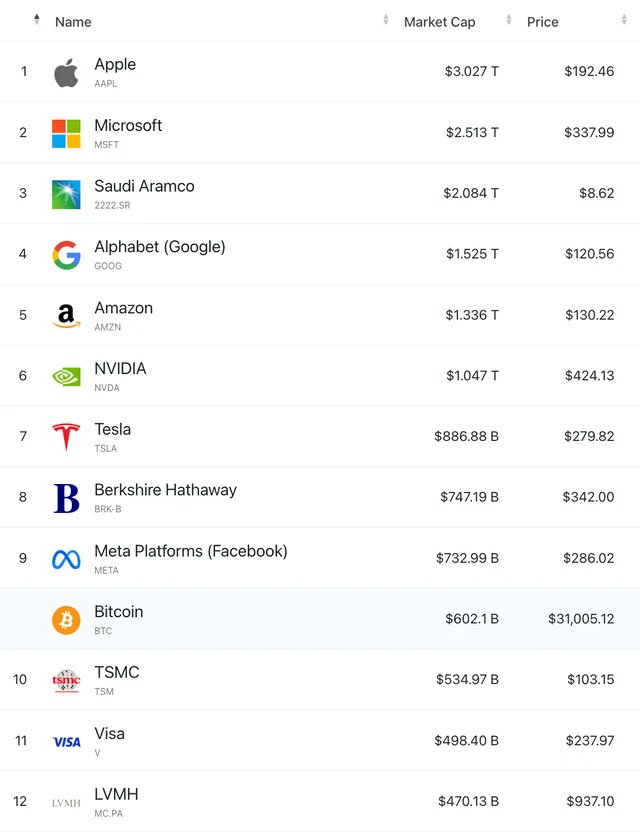Select the Amazon row
The height and width of the screenshot is (832, 640).
point(123,308)
